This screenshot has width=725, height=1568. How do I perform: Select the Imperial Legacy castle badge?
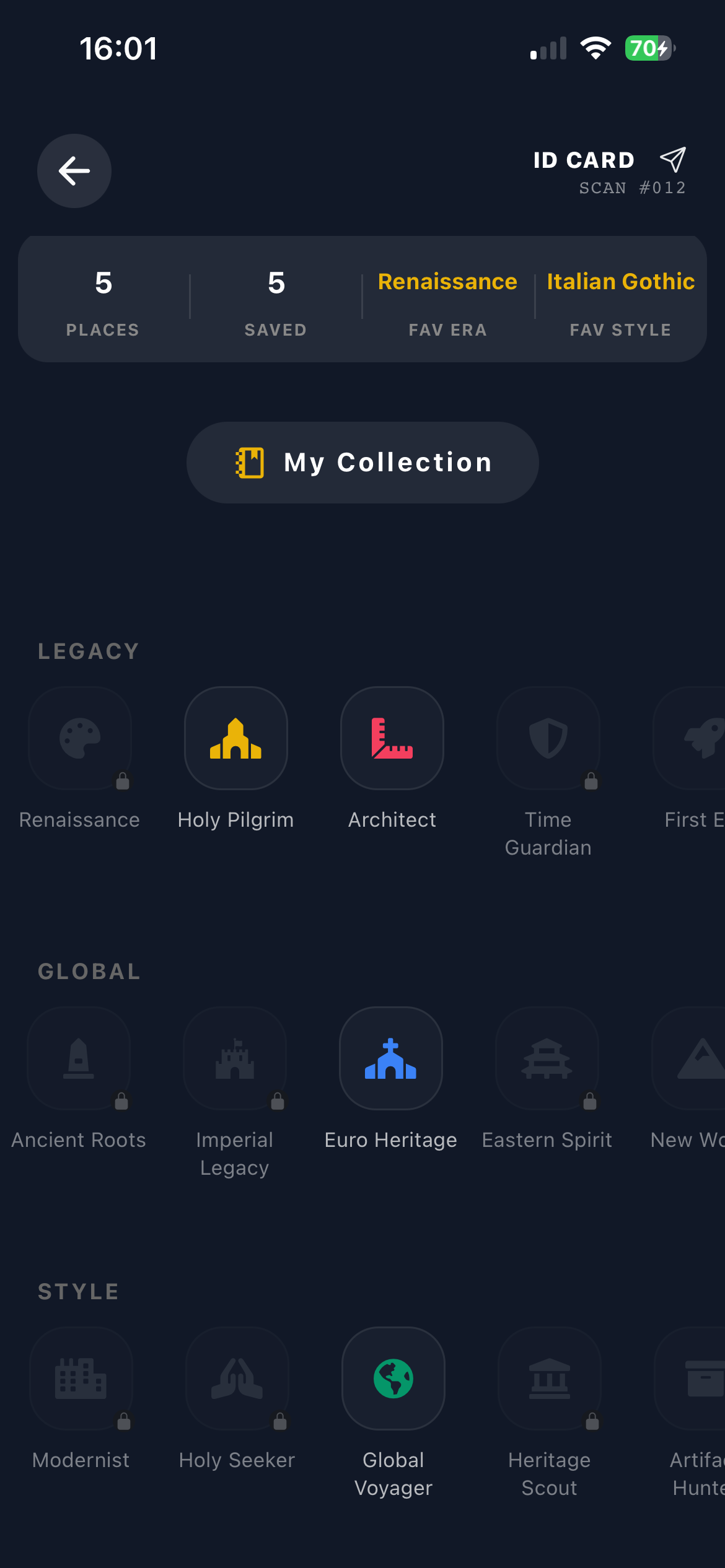(x=235, y=1058)
